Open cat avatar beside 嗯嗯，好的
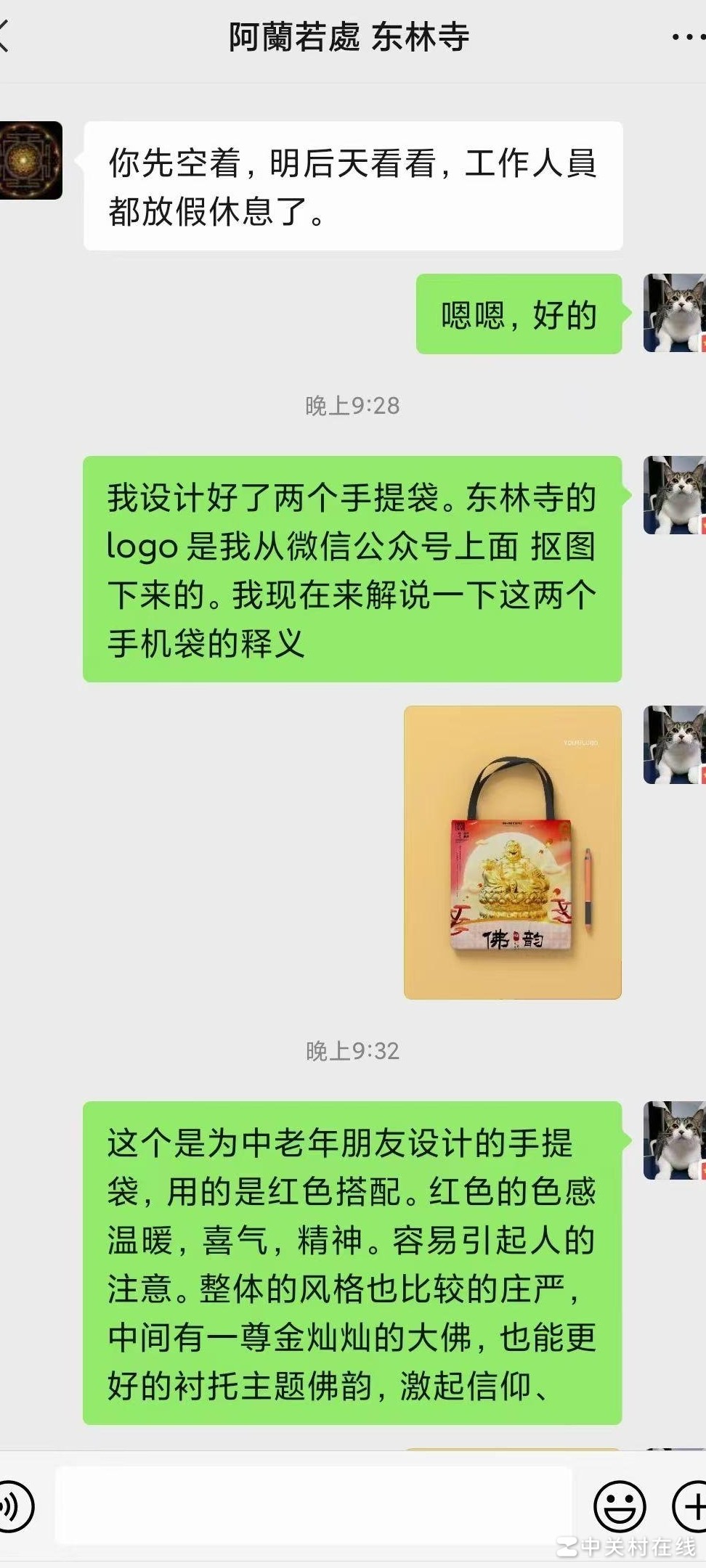 point(674,314)
